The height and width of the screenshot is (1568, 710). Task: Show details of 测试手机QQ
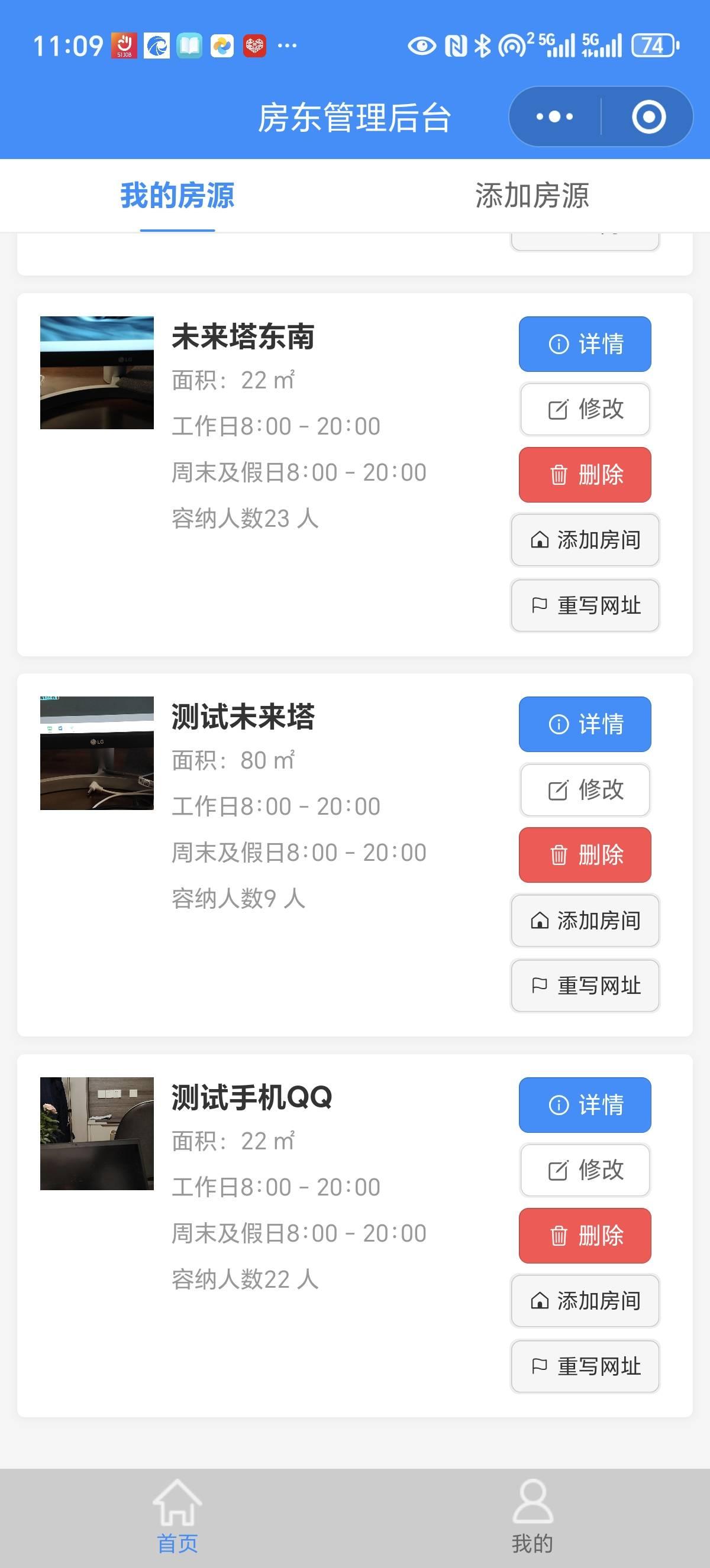[x=585, y=1105]
